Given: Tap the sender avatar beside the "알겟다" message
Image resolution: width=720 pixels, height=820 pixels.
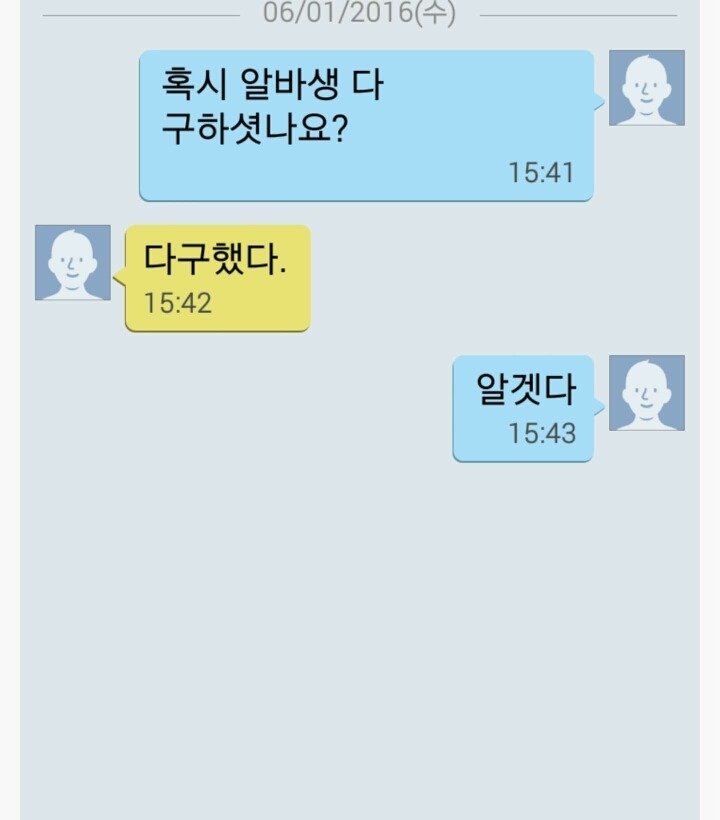Looking at the screenshot, I should [647, 393].
